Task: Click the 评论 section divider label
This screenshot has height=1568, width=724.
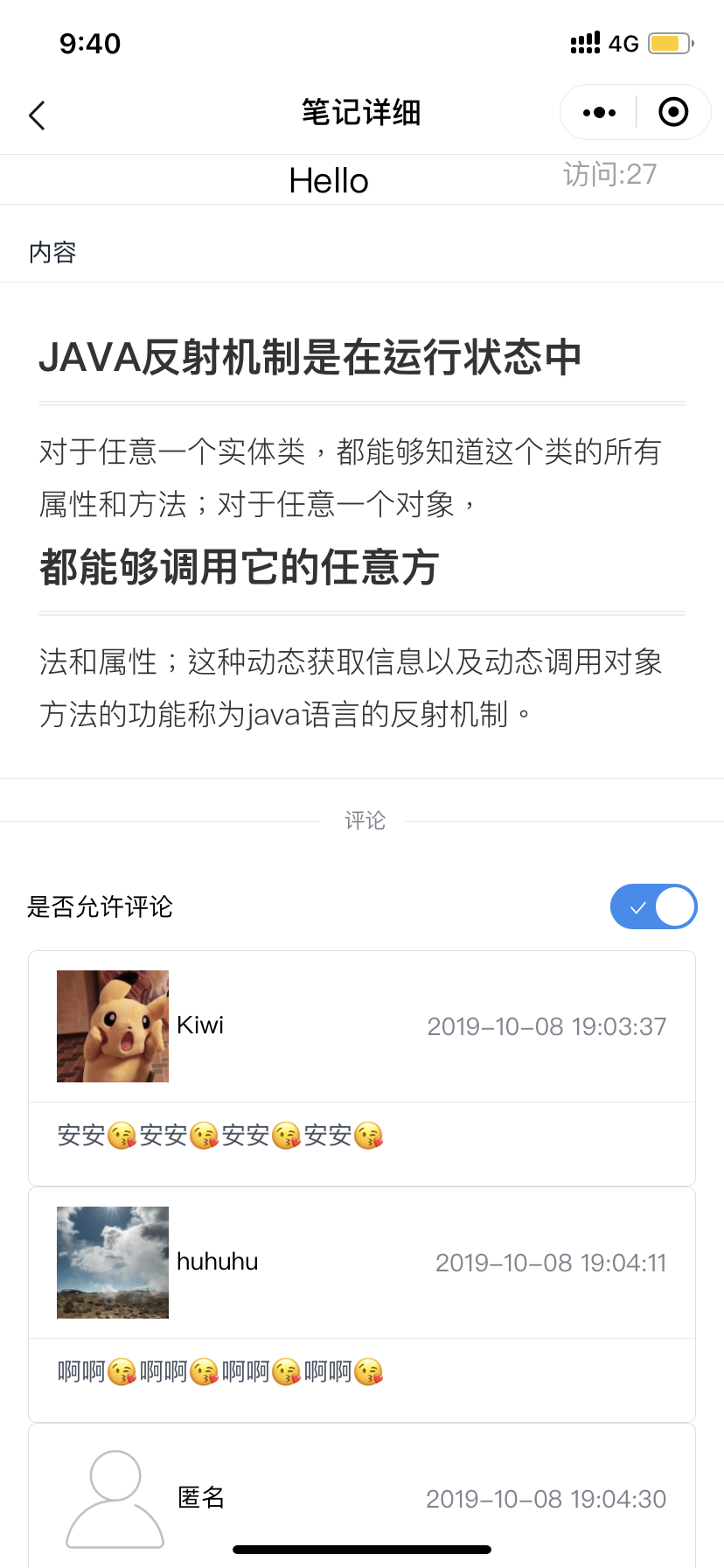Action: point(365,820)
